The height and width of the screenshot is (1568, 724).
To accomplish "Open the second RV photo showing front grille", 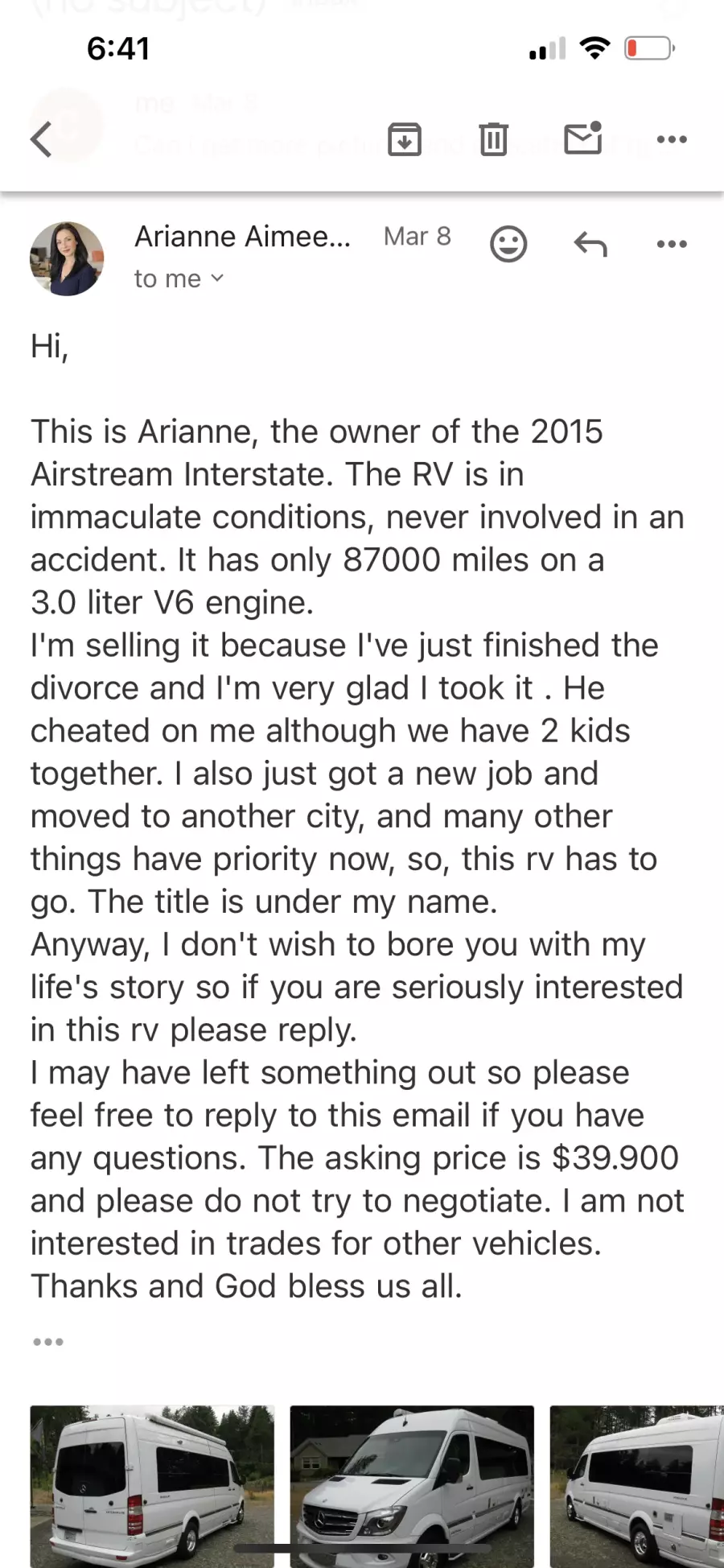I will [412, 1486].
